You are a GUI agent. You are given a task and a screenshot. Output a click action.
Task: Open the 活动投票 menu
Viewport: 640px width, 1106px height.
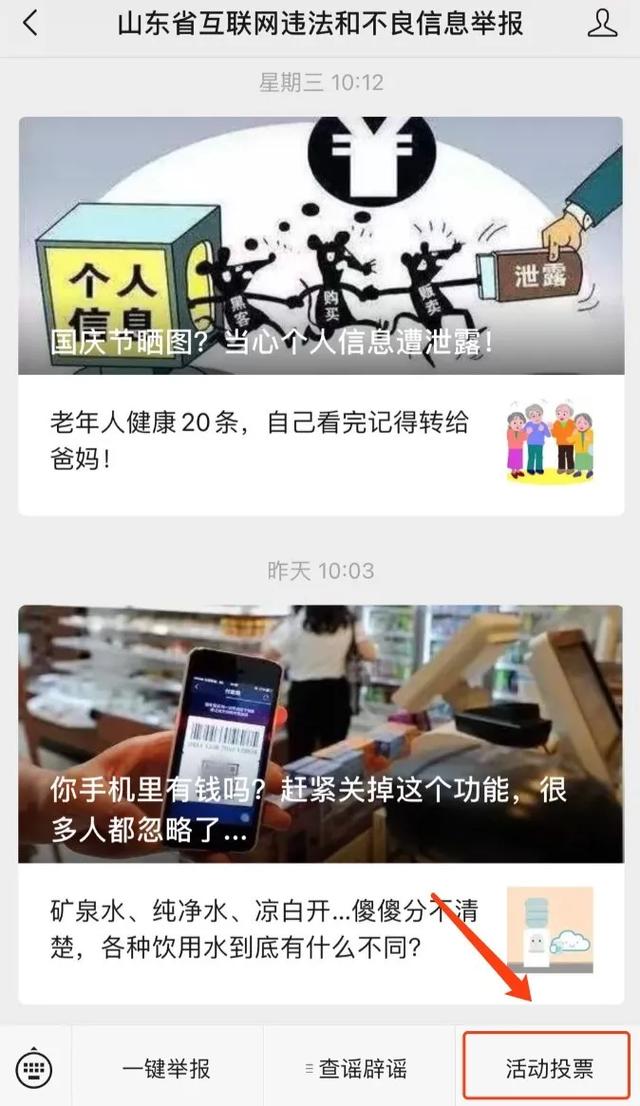pos(547,1068)
